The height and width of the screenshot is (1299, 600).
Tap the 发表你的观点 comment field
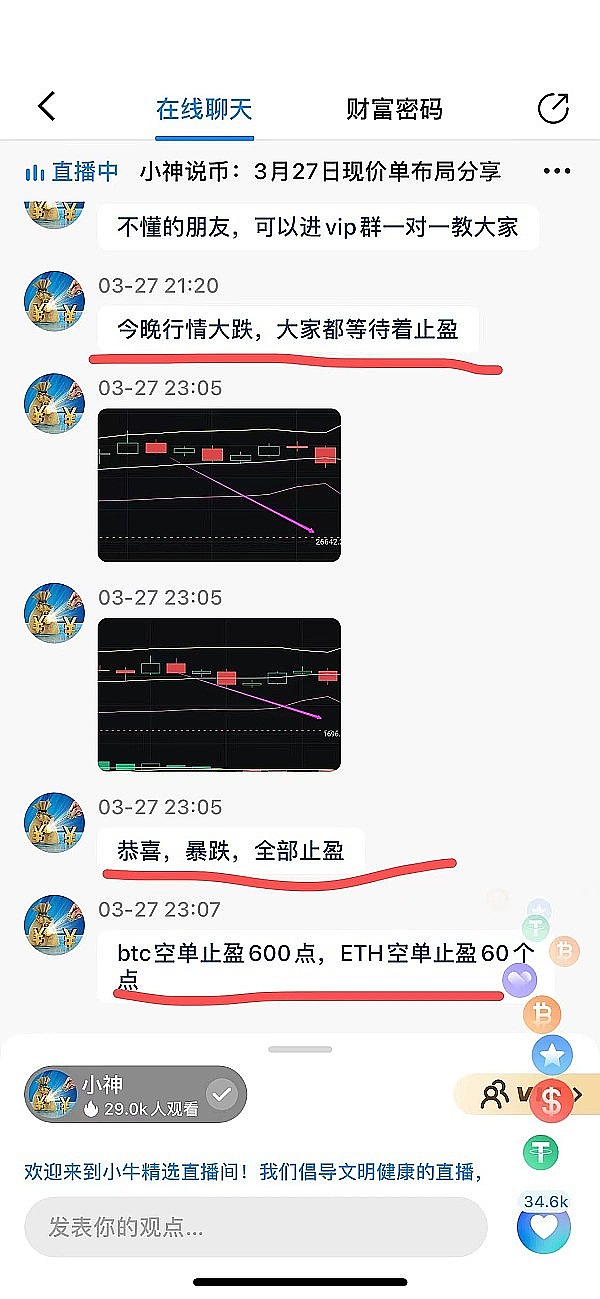pyautogui.click(x=255, y=1226)
